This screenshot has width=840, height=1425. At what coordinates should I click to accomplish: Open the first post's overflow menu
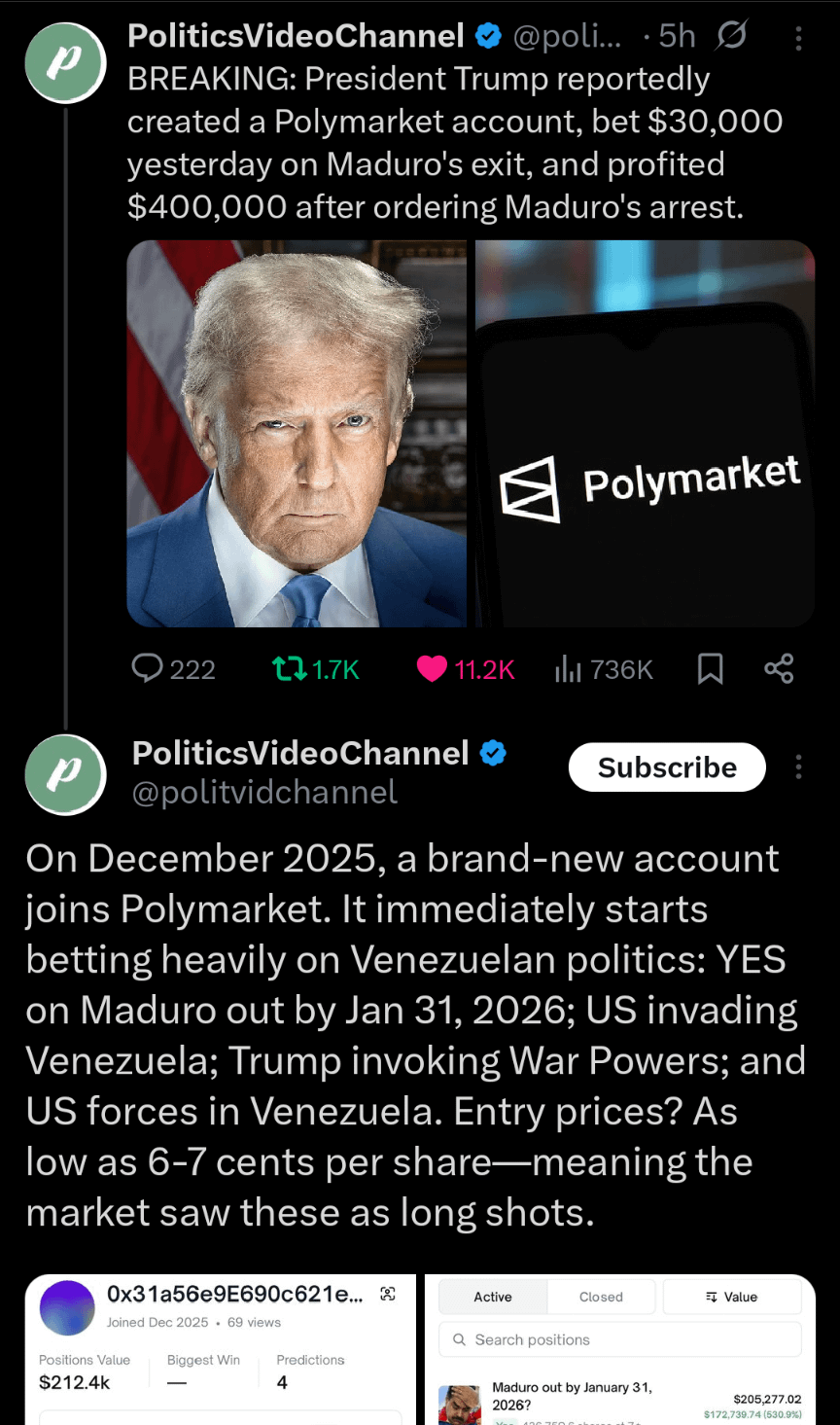coord(798,38)
